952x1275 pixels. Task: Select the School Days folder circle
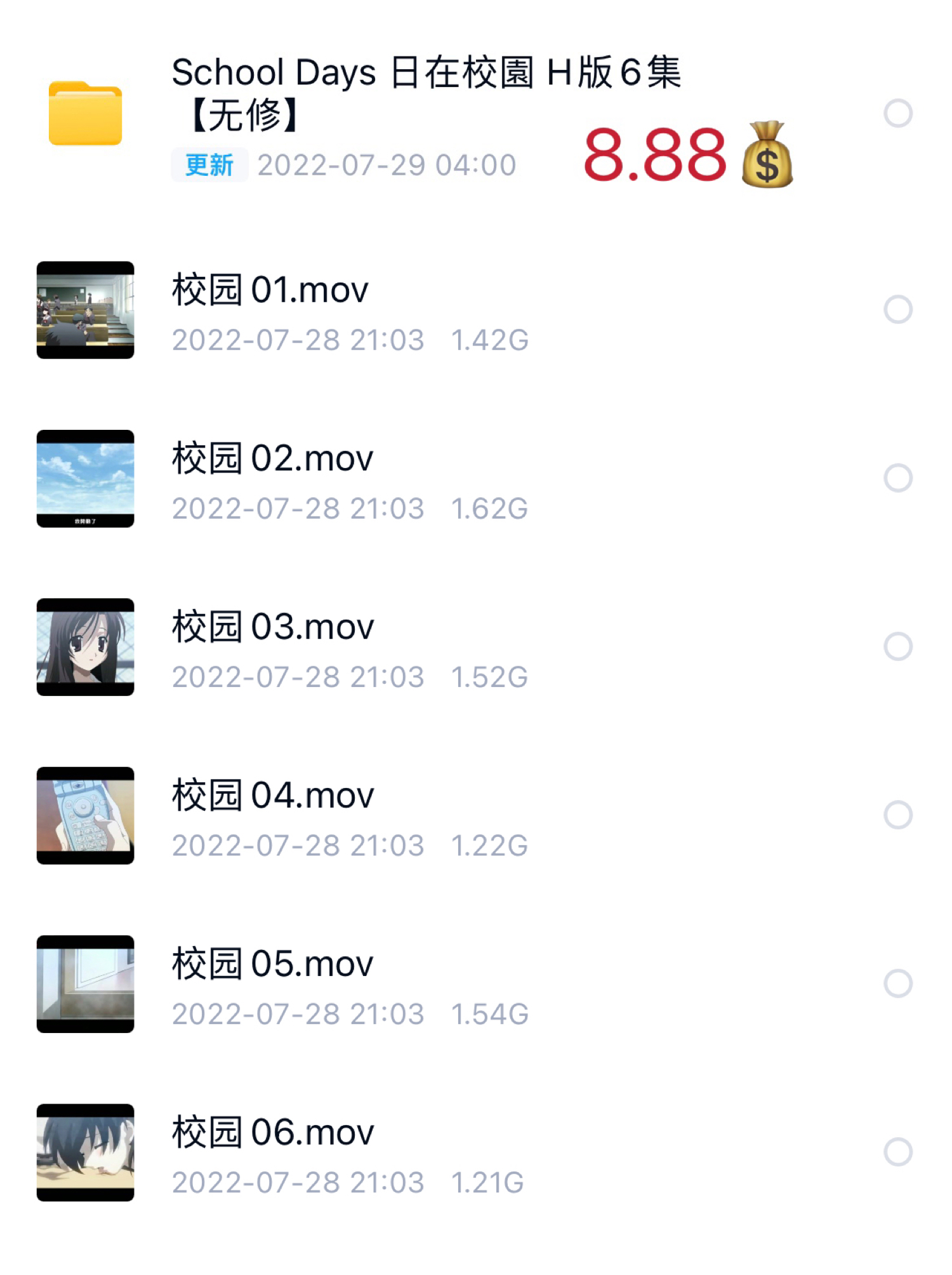pyautogui.click(x=897, y=114)
